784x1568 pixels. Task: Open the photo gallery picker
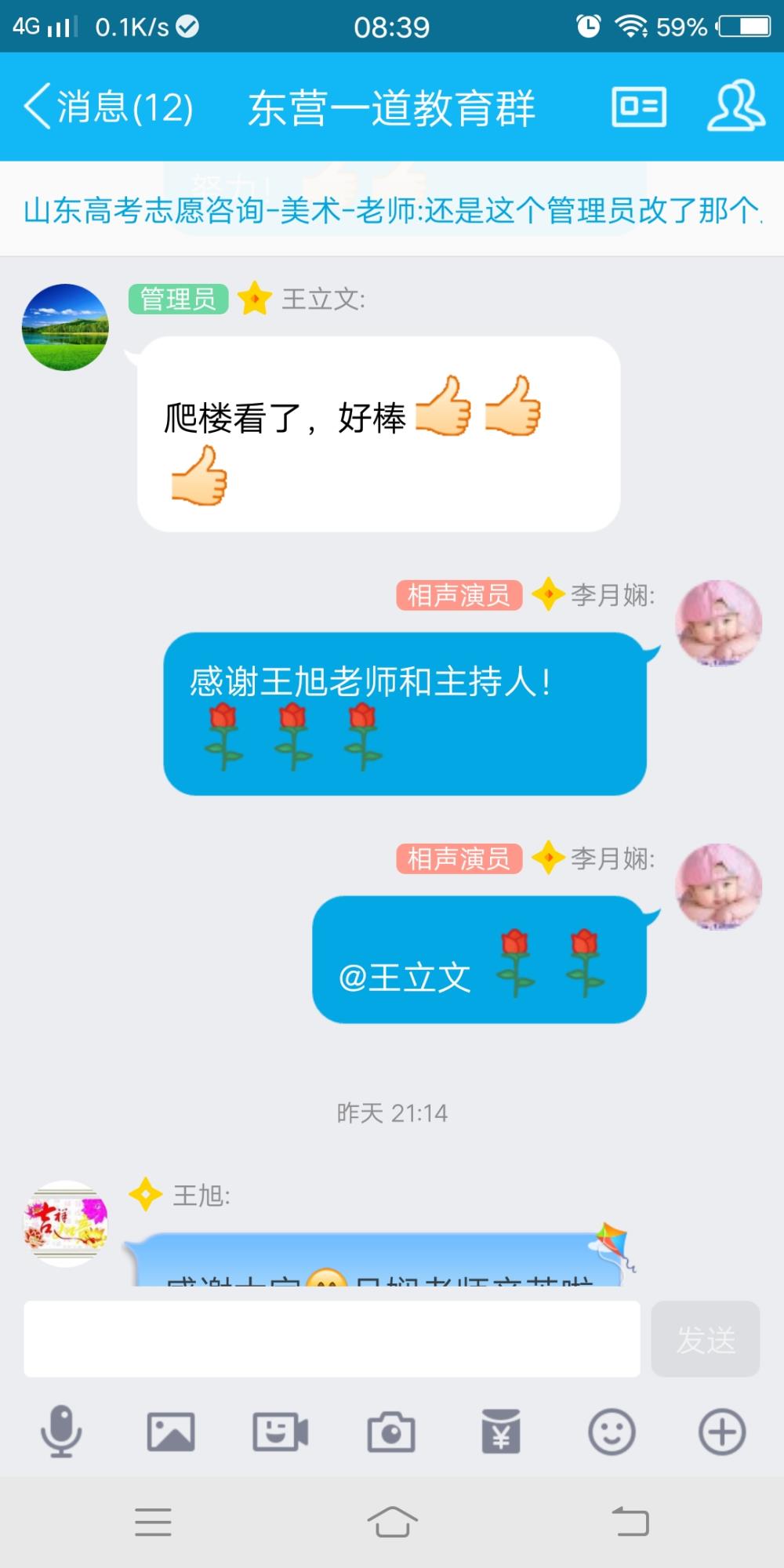[x=171, y=1432]
